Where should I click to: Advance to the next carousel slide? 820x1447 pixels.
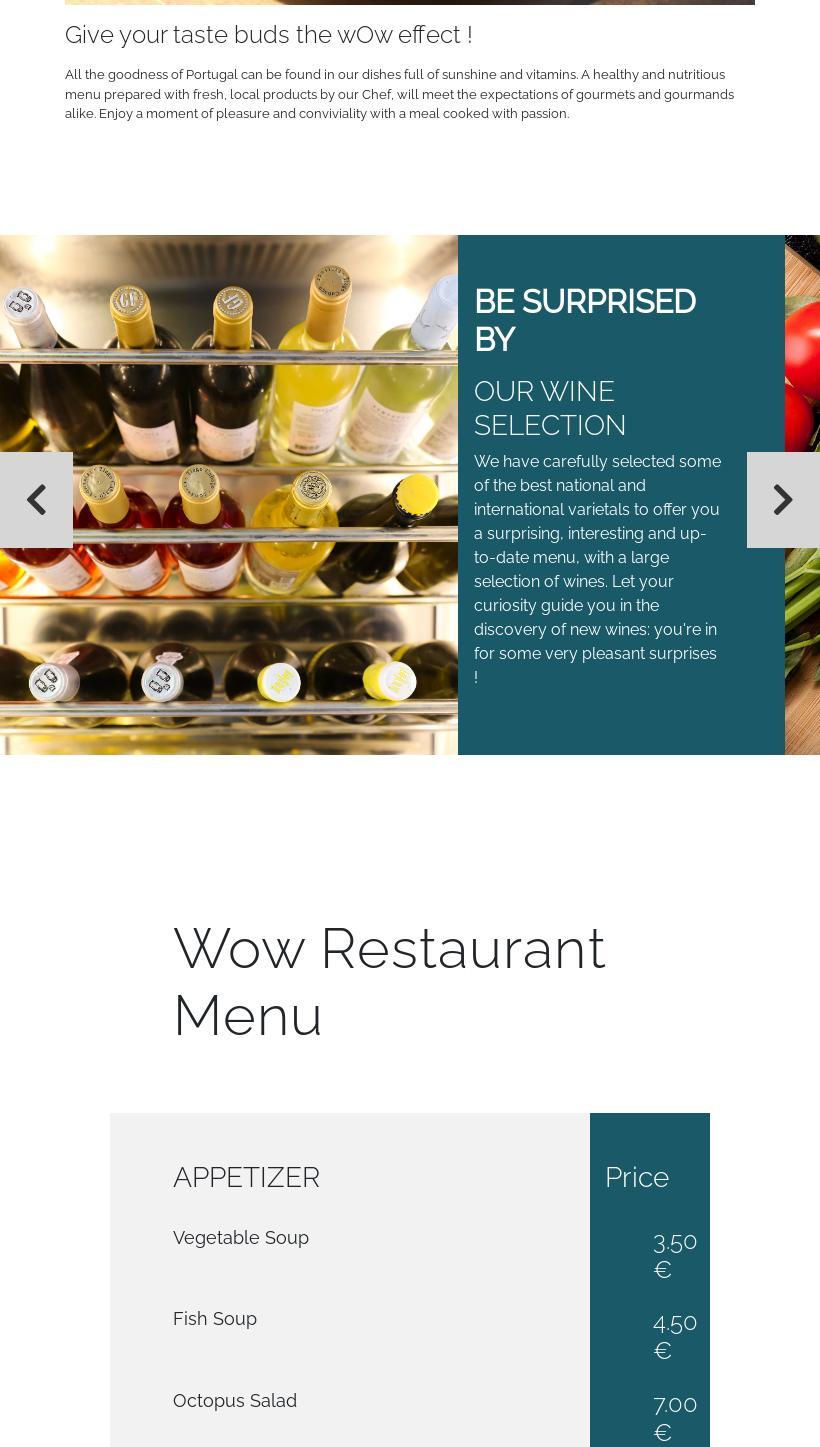click(x=783, y=500)
